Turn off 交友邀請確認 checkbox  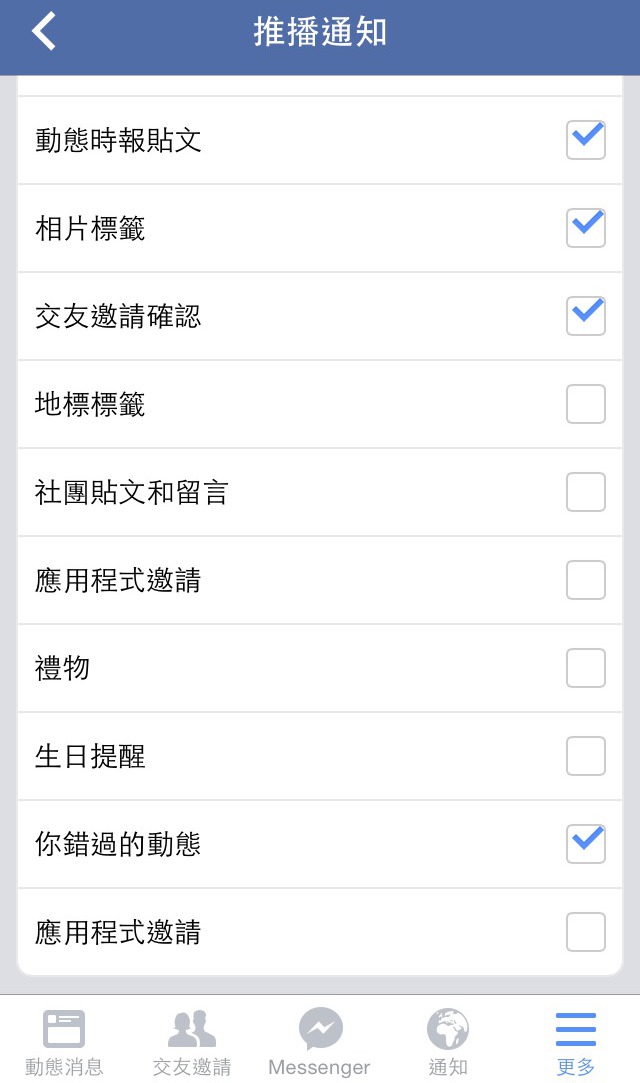tap(585, 316)
